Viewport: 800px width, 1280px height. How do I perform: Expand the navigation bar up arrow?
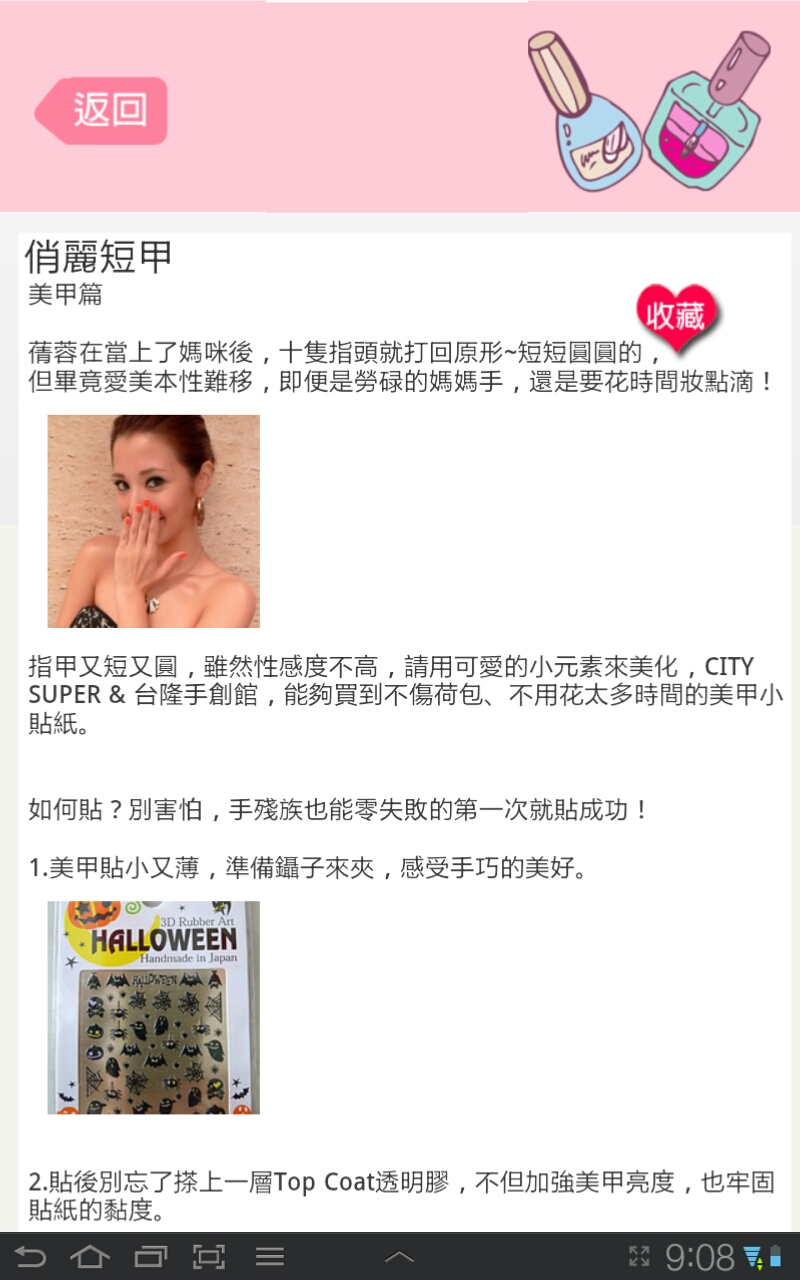(x=399, y=1257)
